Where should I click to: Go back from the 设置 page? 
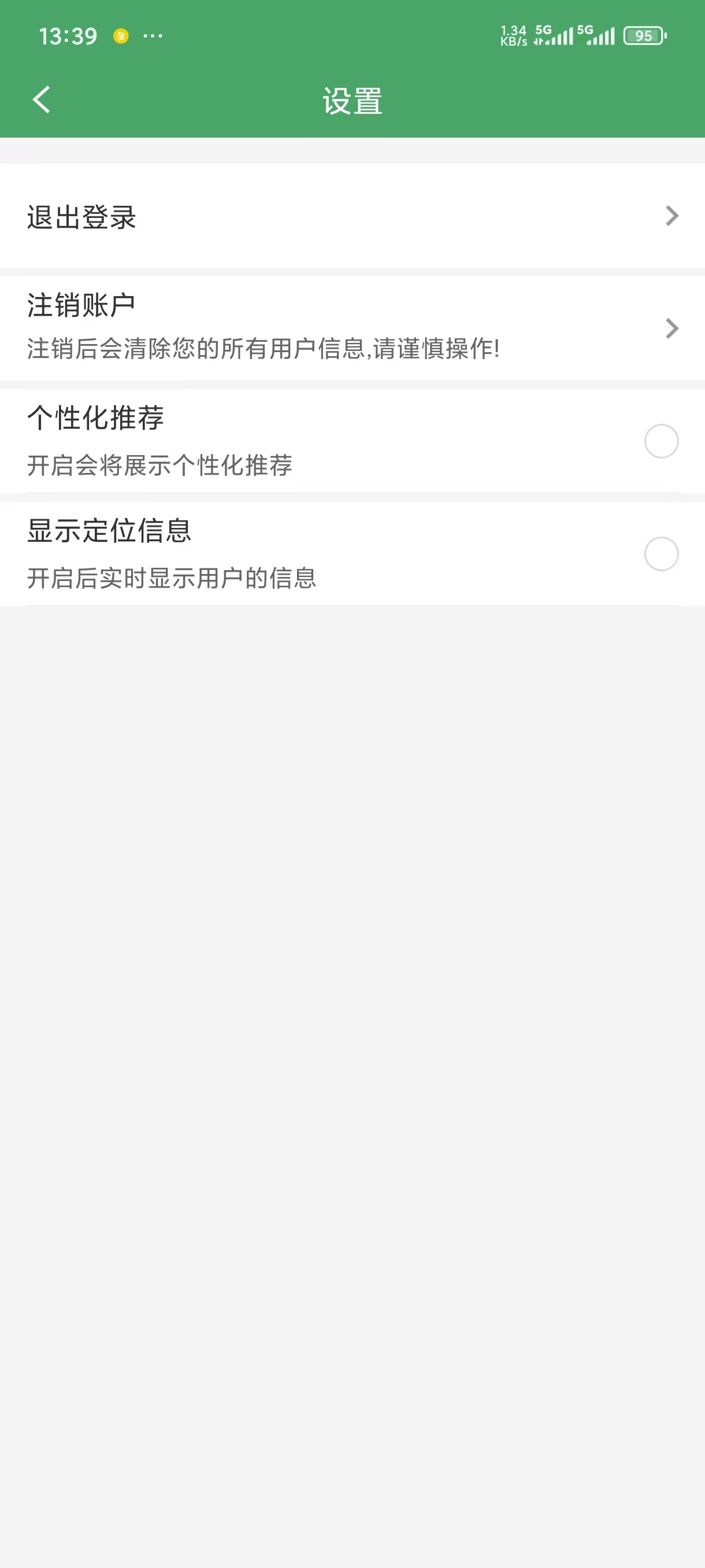click(x=42, y=100)
